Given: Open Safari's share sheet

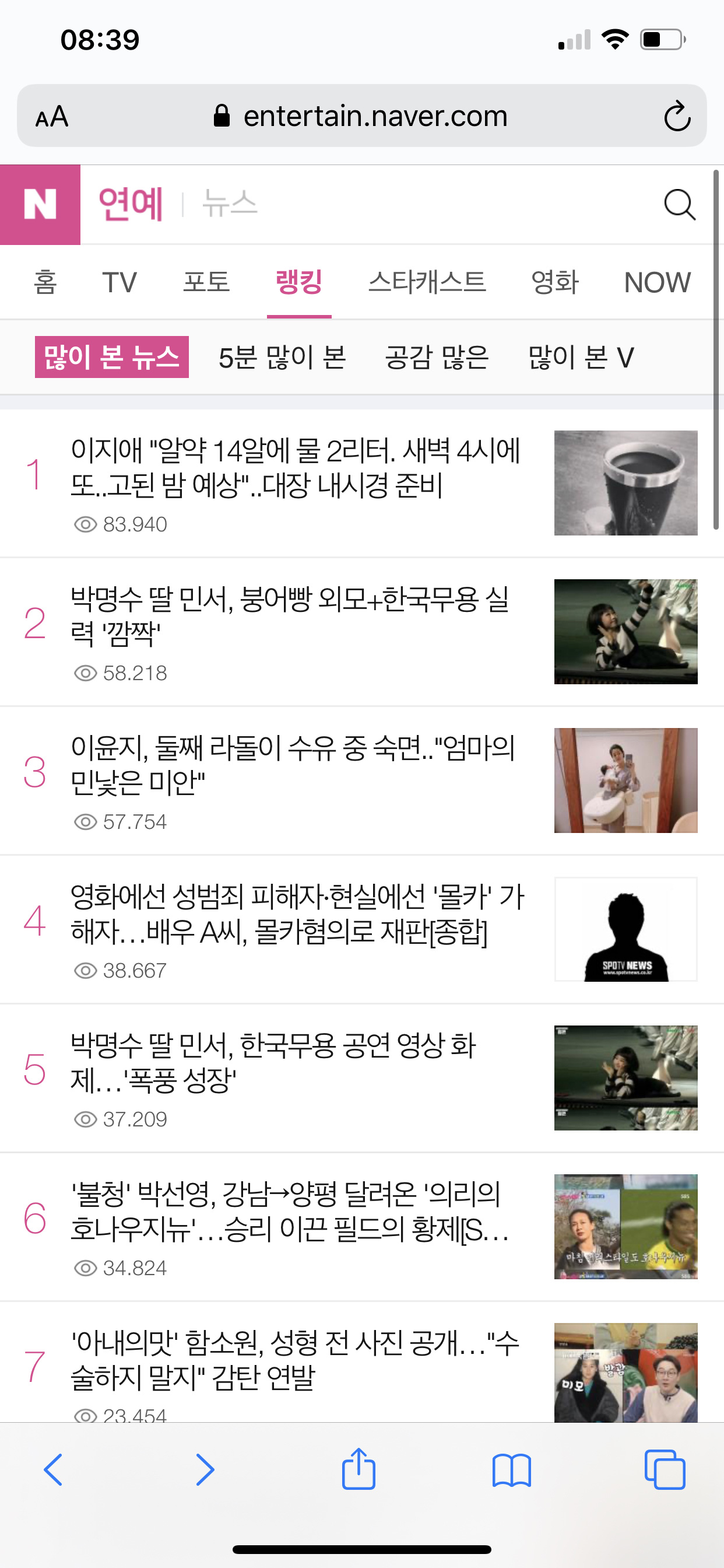Looking at the screenshot, I should click(x=359, y=1469).
